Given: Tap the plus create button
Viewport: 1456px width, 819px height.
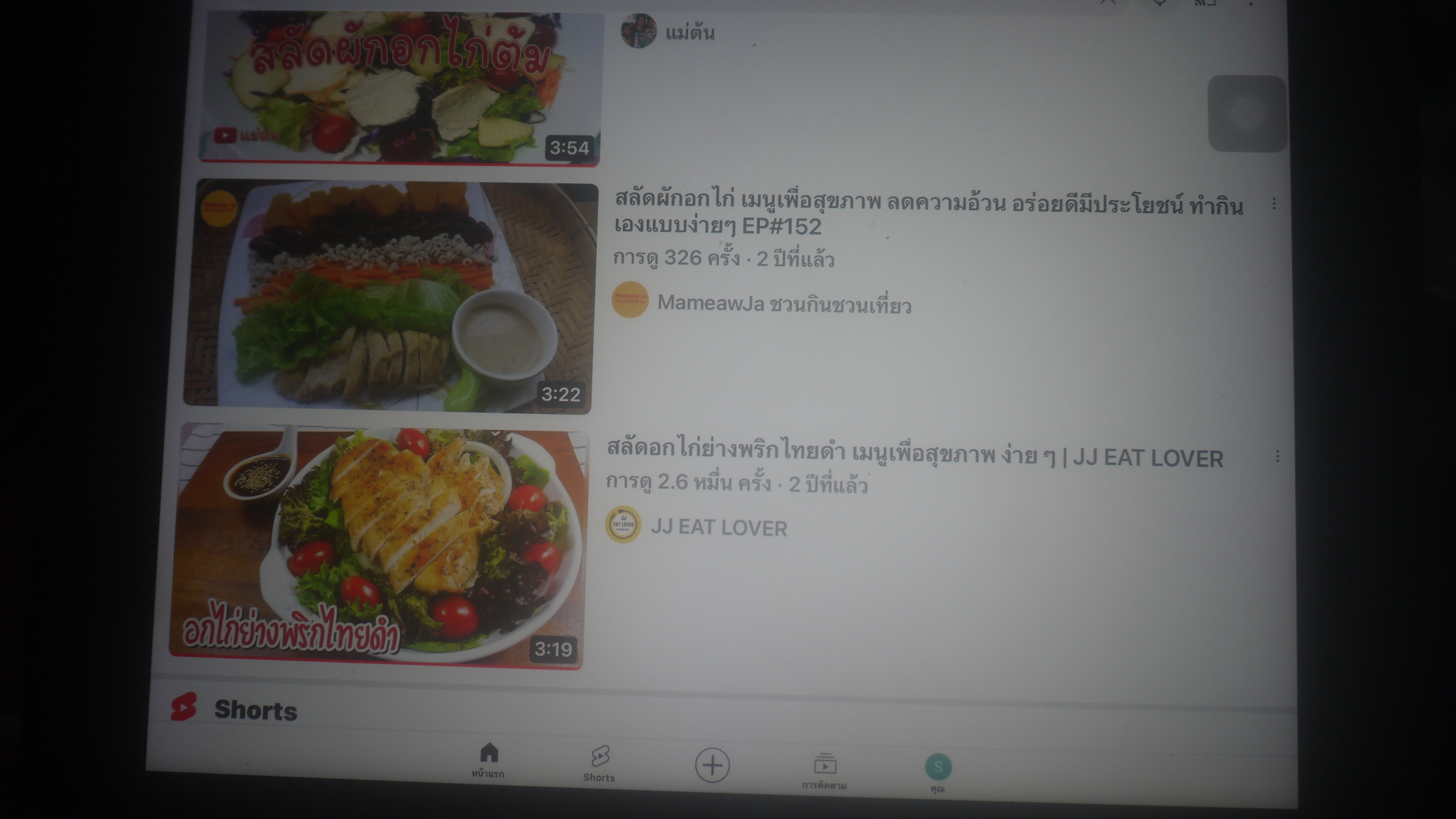Looking at the screenshot, I should point(712,766).
